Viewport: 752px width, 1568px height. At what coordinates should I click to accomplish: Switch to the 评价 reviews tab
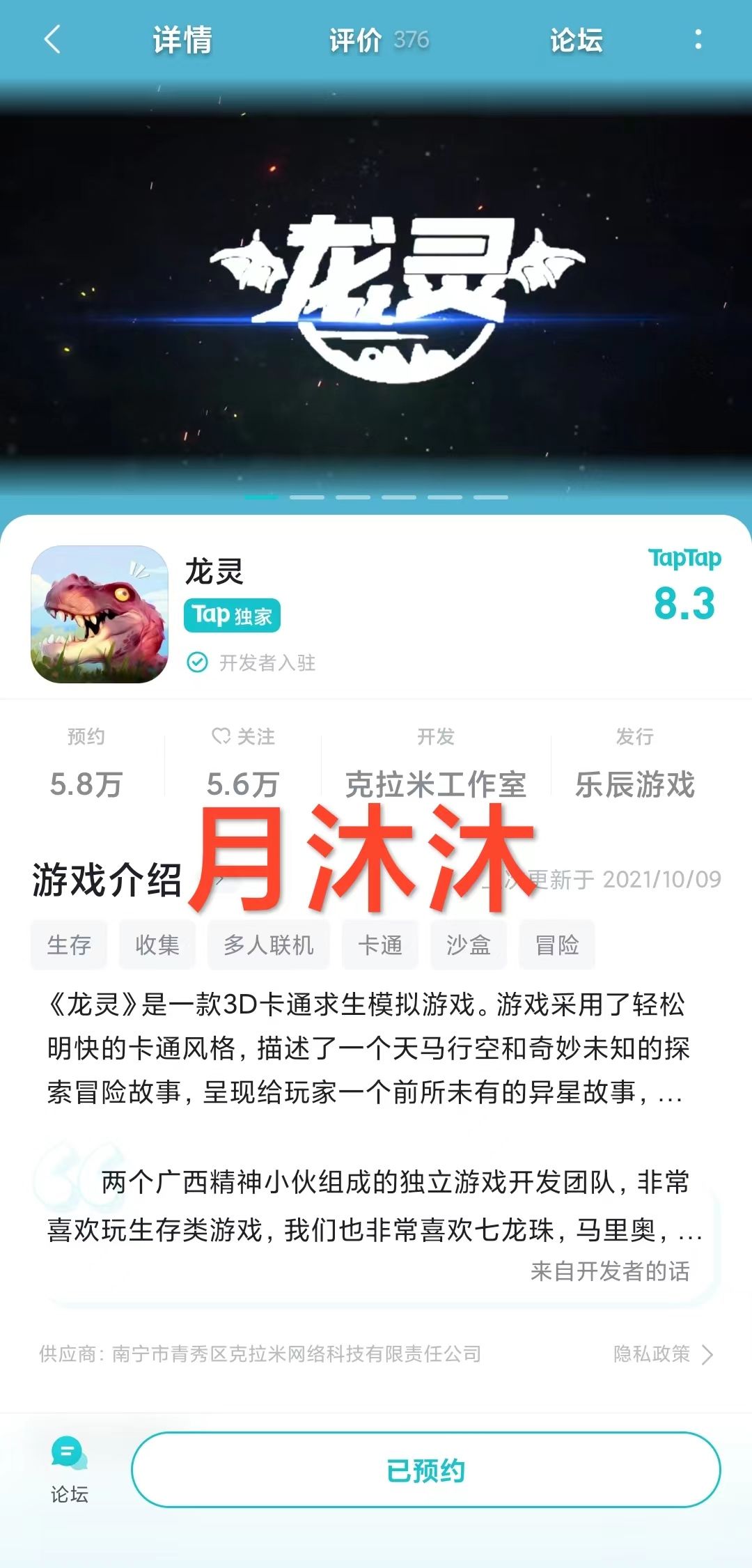tap(355, 42)
